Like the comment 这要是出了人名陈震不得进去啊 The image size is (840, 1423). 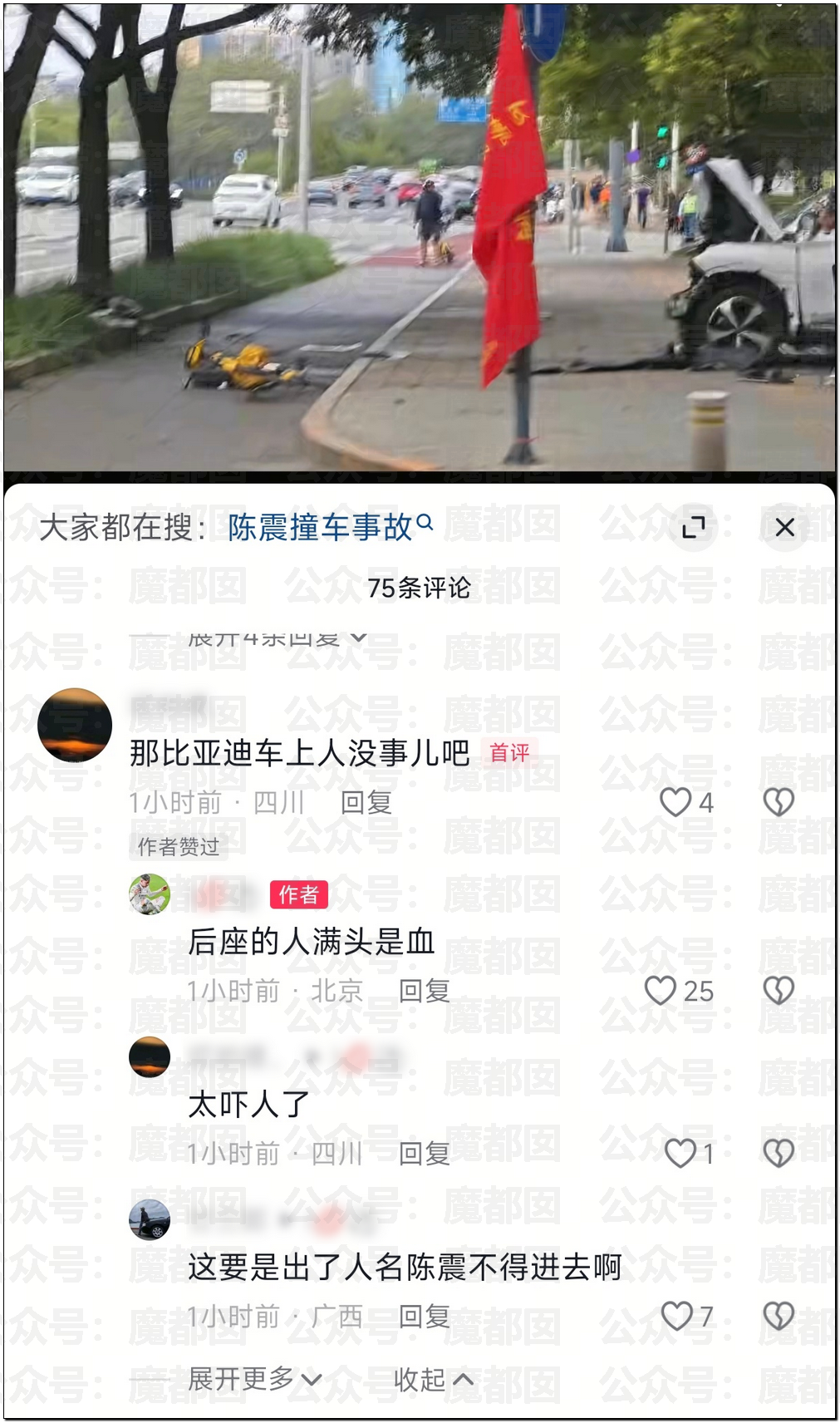[x=677, y=1317]
